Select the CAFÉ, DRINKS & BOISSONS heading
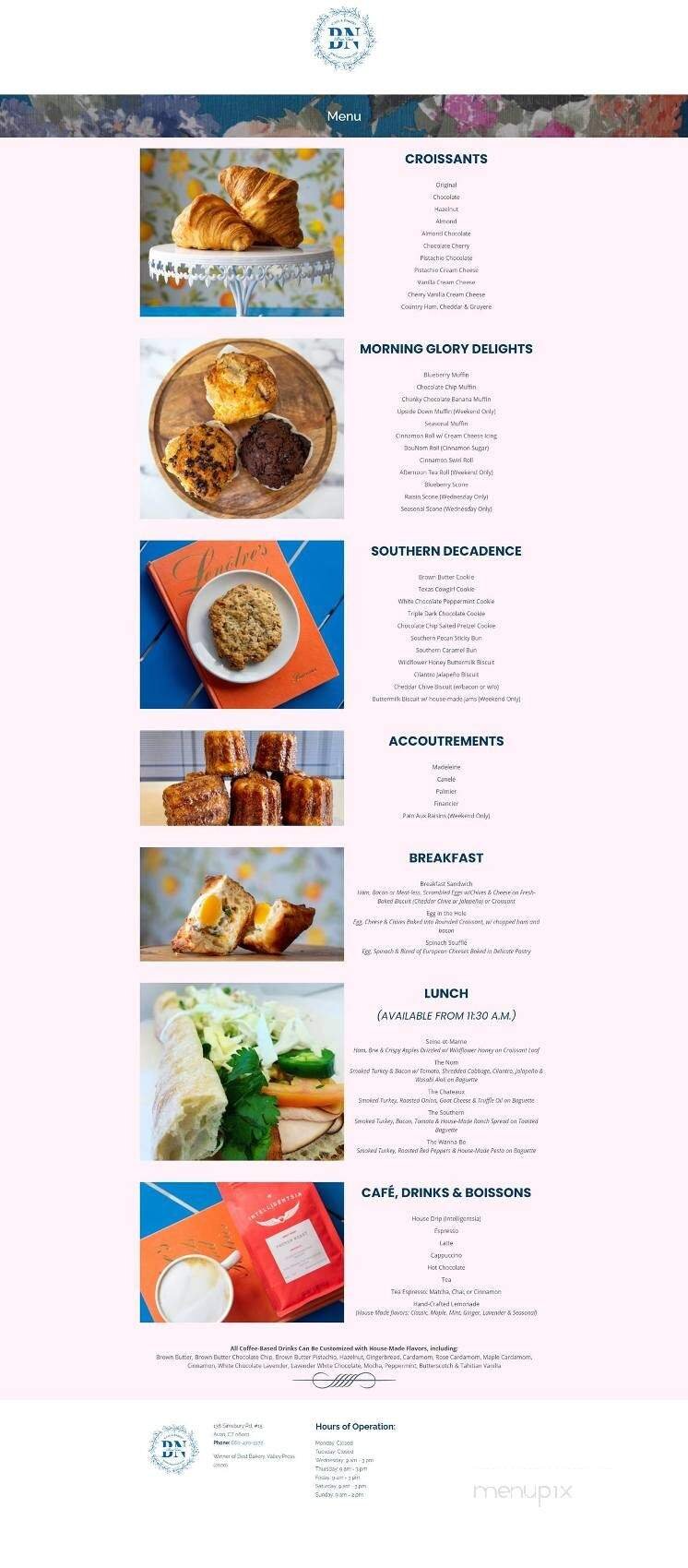Image resolution: width=688 pixels, height=1568 pixels. (446, 1192)
